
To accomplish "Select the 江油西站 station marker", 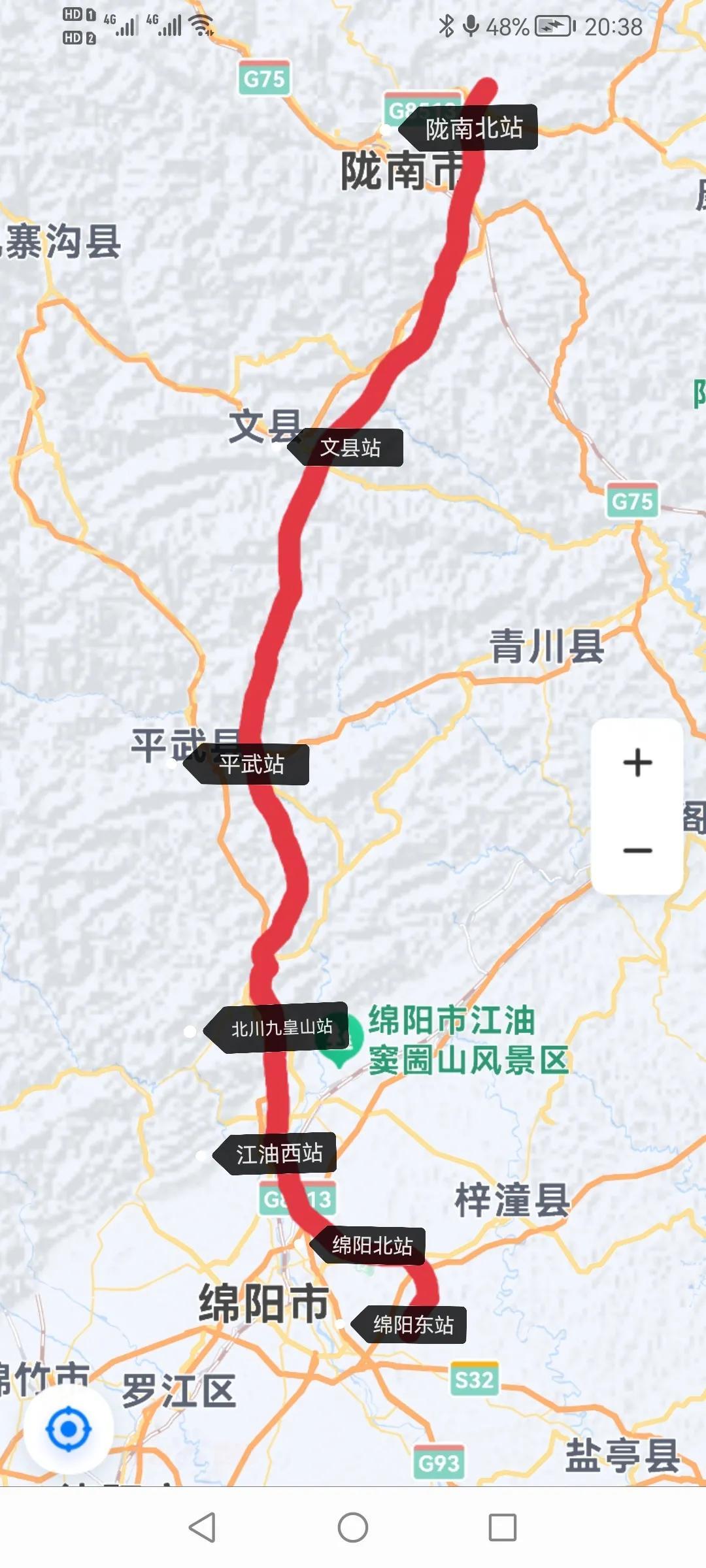I will point(275,1154).
